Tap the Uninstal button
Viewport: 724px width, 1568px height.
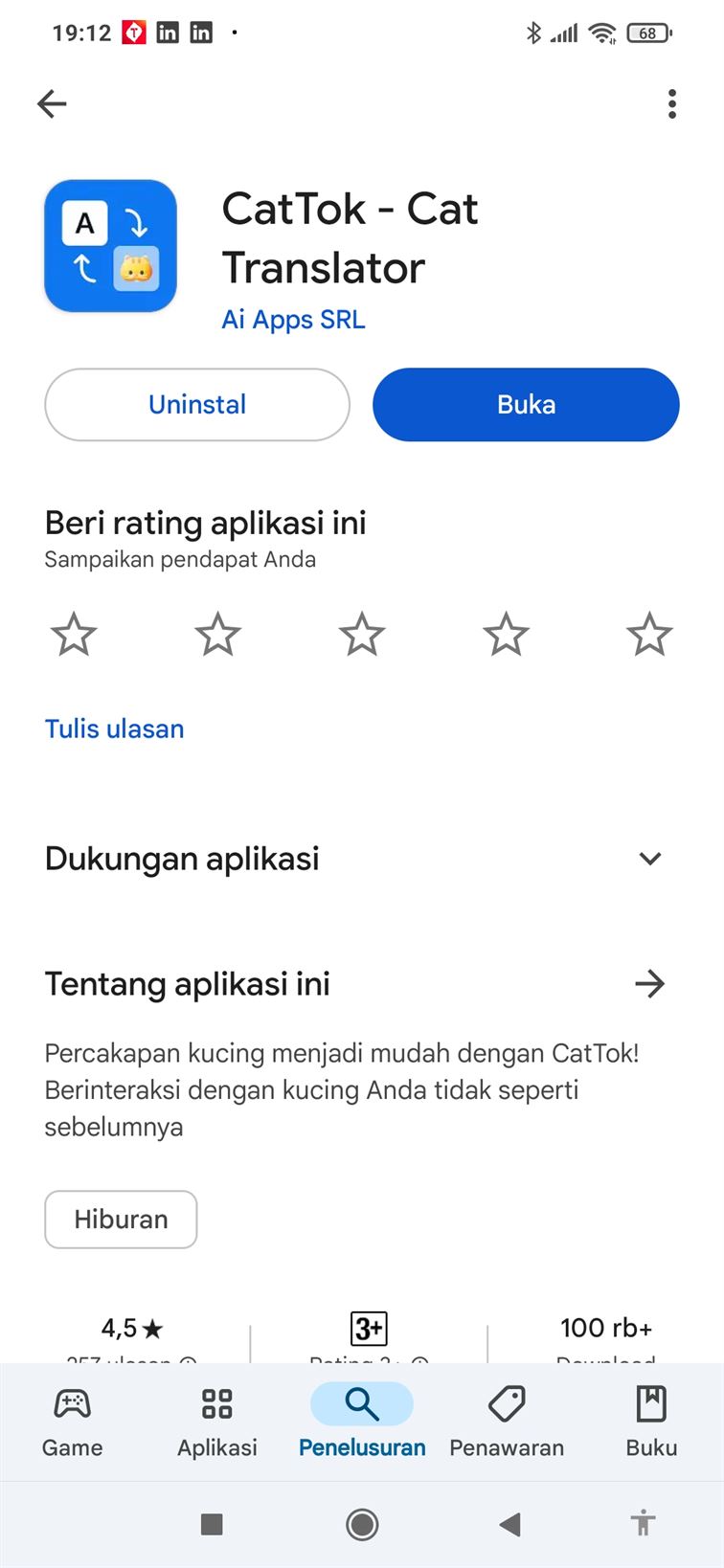[197, 405]
